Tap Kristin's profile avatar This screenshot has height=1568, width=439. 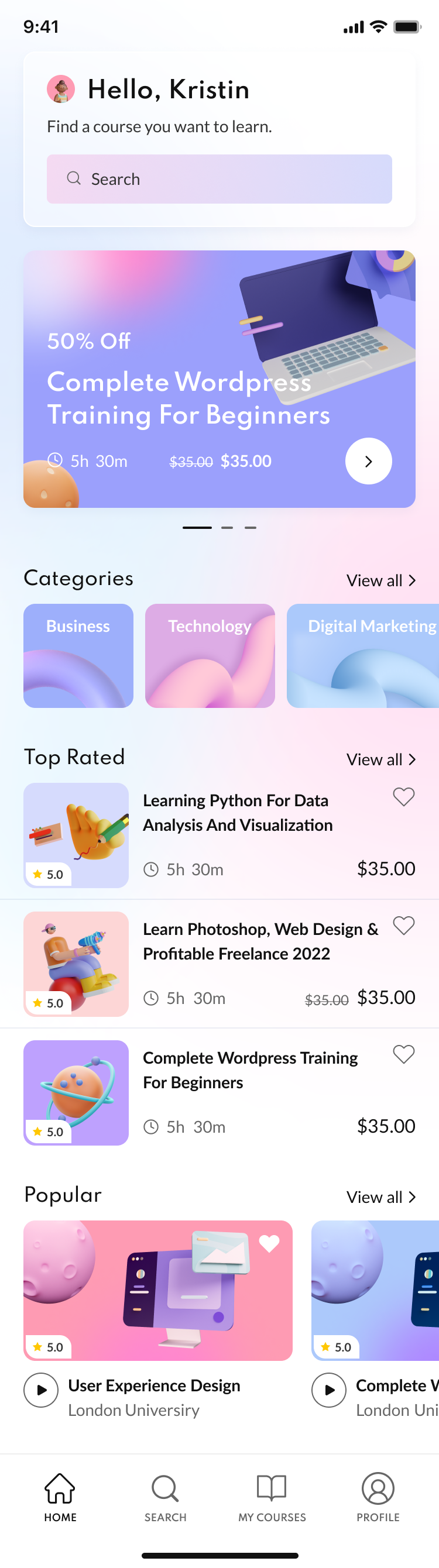(61, 90)
